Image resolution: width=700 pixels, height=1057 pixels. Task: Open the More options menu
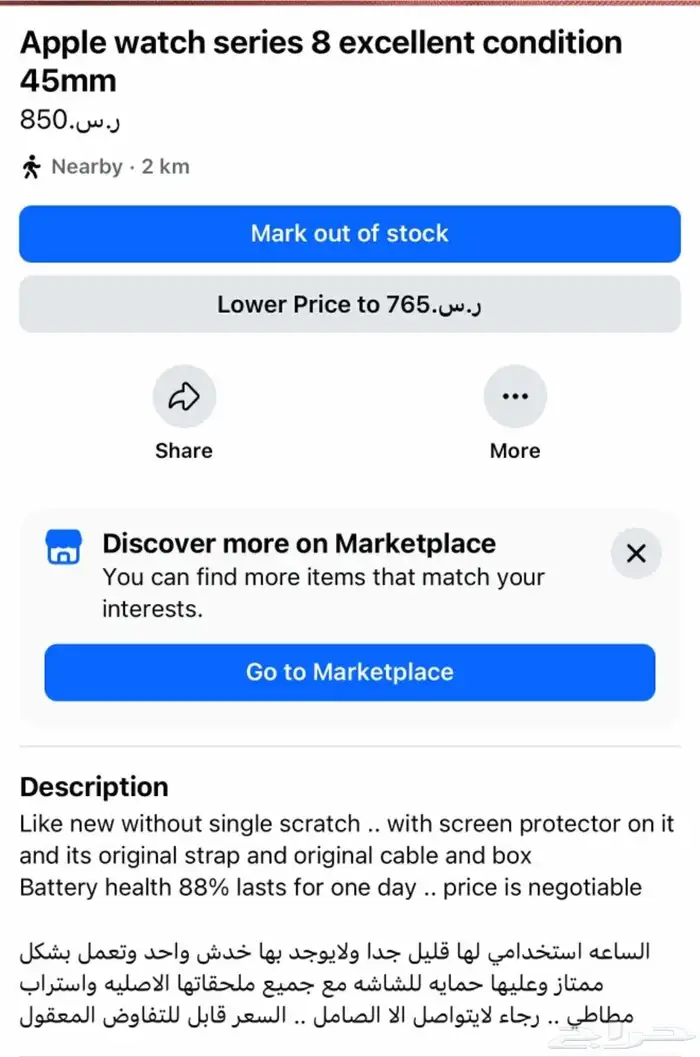[515, 398]
